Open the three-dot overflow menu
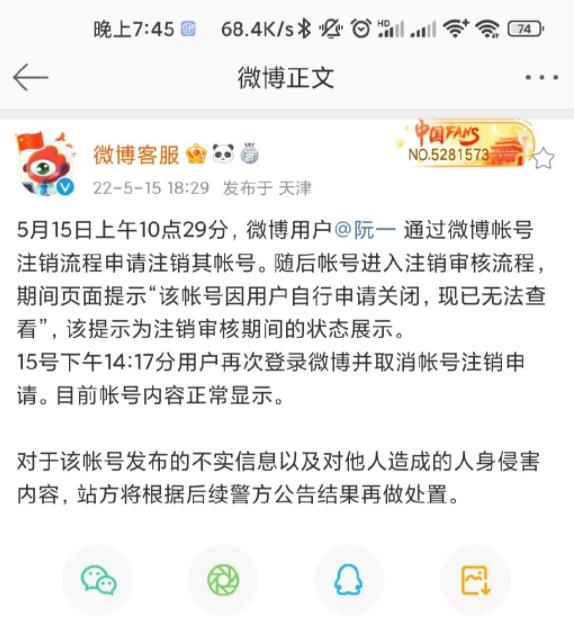The width and height of the screenshot is (574, 636). click(x=542, y=77)
